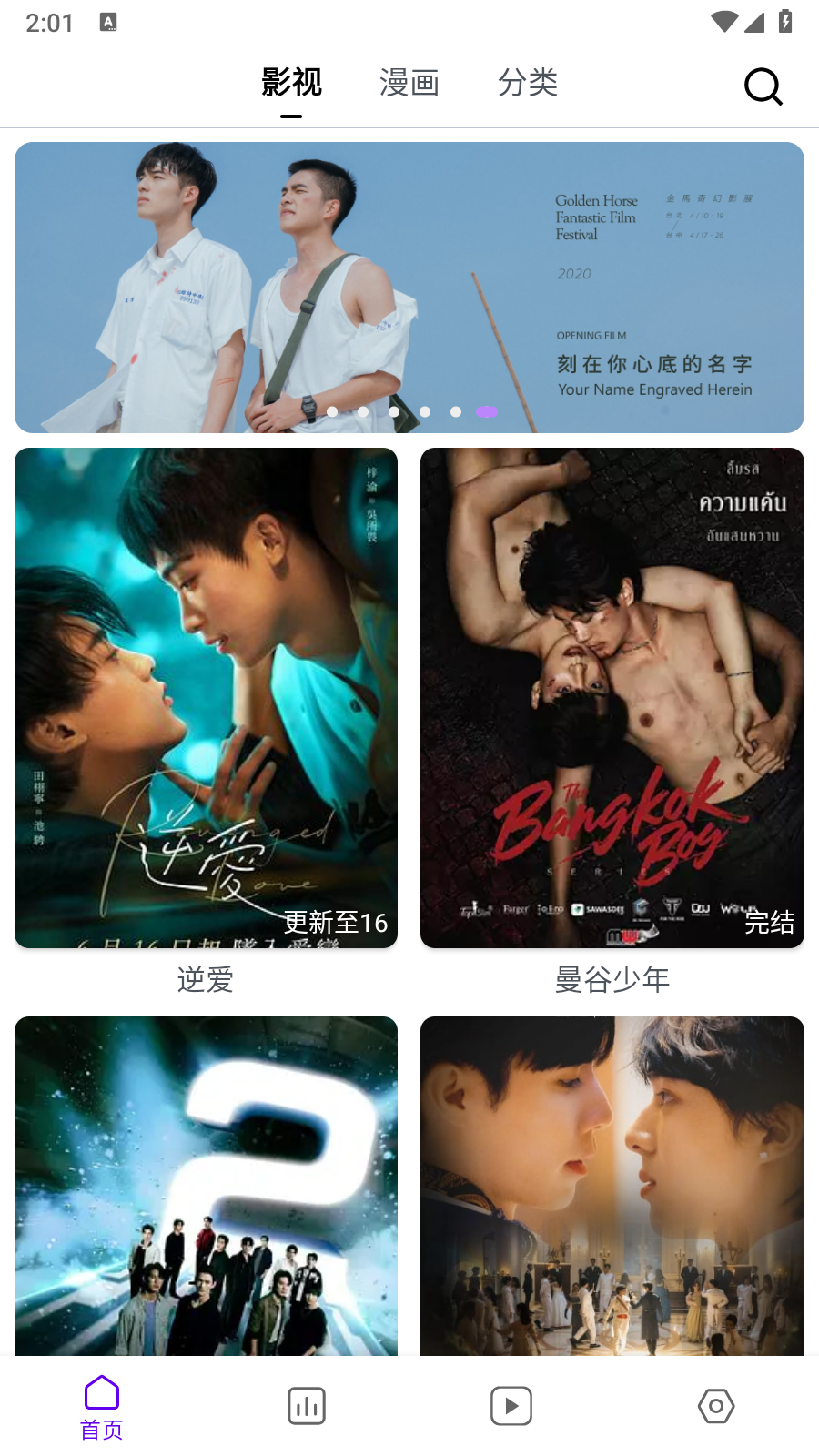The image size is (819, 1456).
Task: Open the 曼谷少年 title link
Action: [612, 981]
